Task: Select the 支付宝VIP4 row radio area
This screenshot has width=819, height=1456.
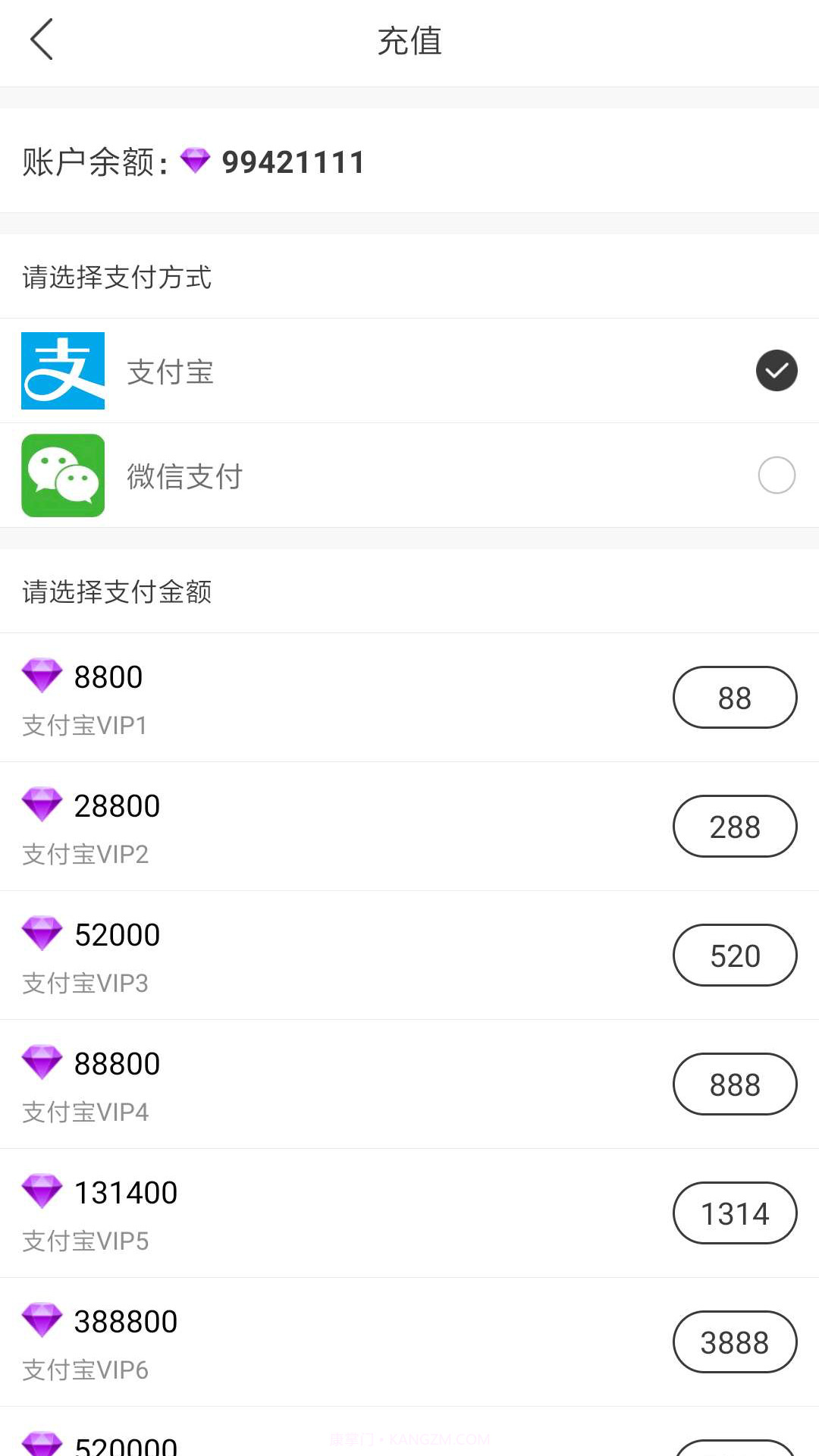Action: [x=735, y=1084]
